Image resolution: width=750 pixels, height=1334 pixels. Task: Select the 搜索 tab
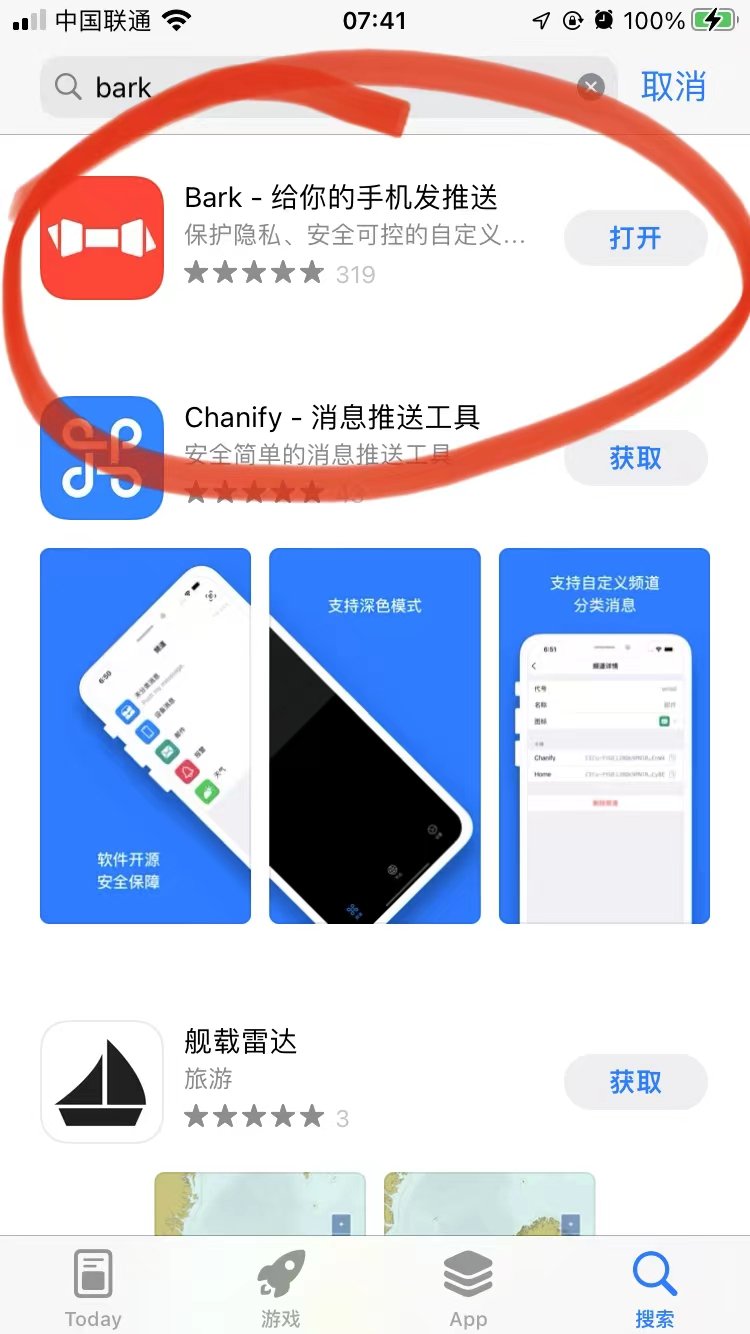pos(655,1288)
